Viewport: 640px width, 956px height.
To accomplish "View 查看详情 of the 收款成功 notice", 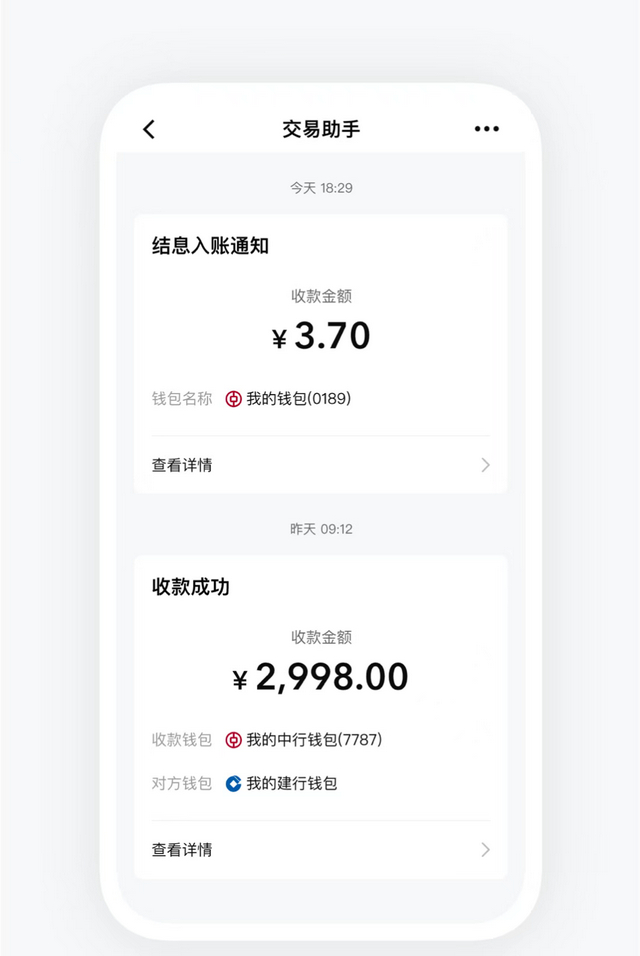I will pos(321,849).
